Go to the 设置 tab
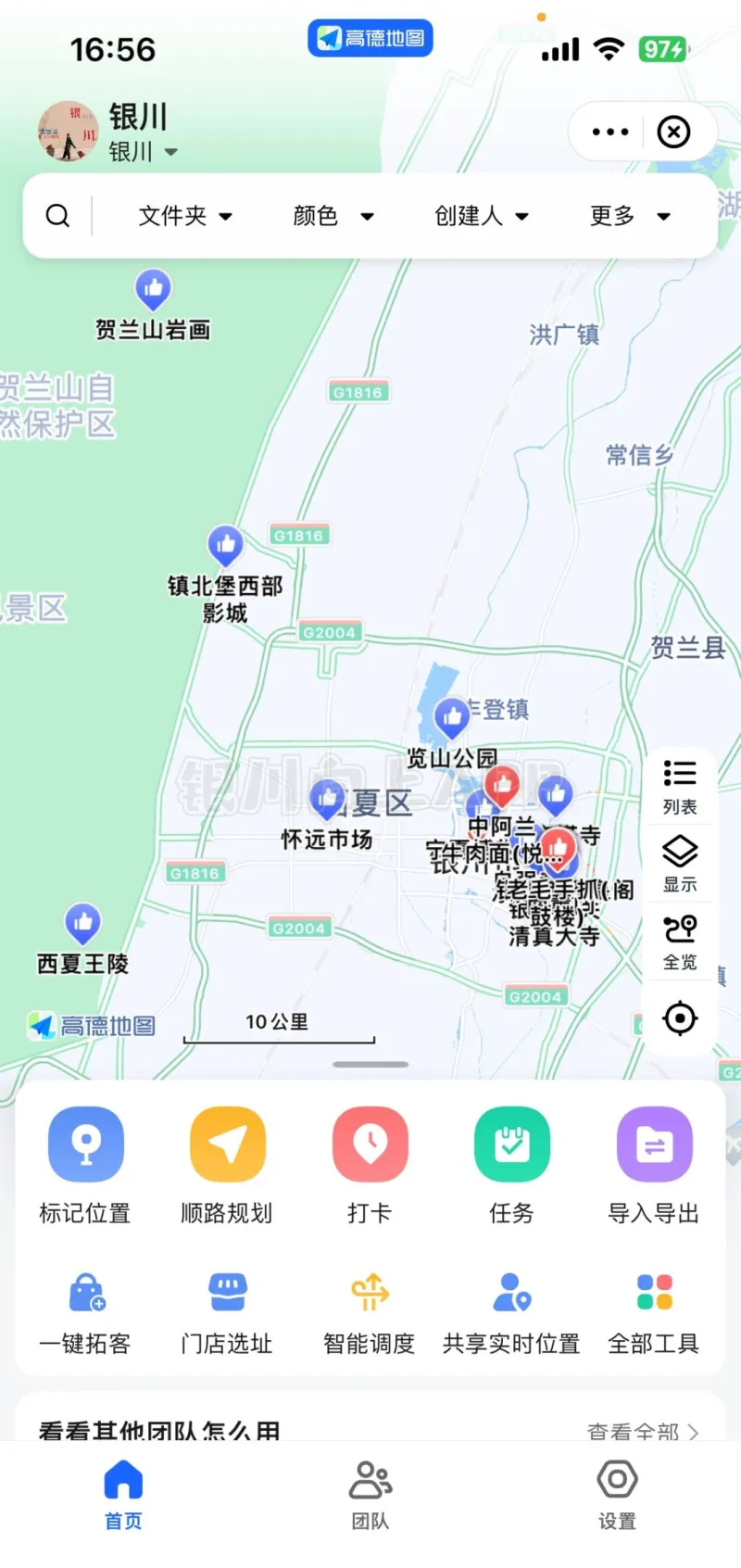Image resolution: width=741 pixels, height=1568 pixels. 617,1495
